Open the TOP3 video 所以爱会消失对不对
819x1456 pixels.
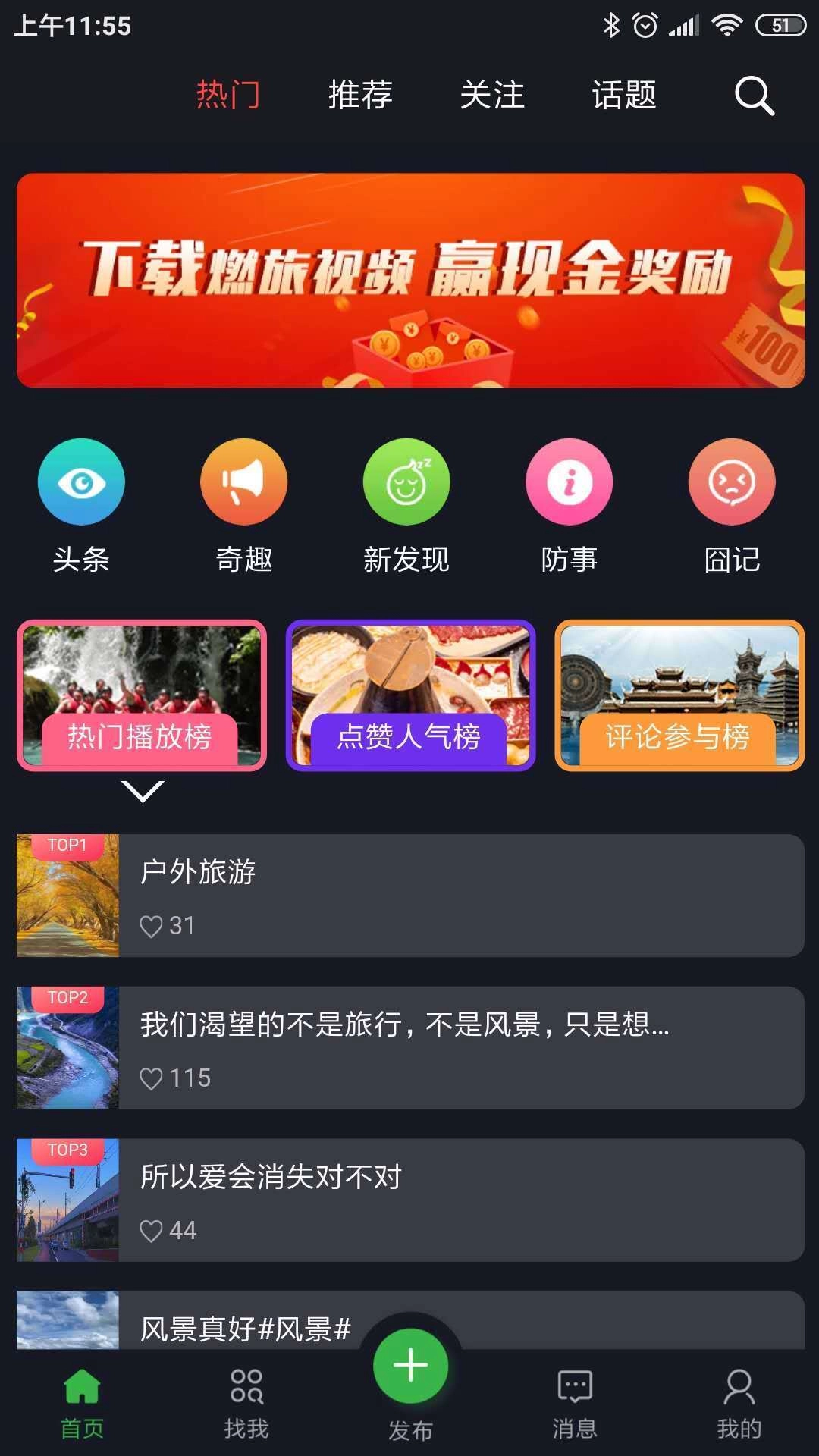tap(409, 1200)
